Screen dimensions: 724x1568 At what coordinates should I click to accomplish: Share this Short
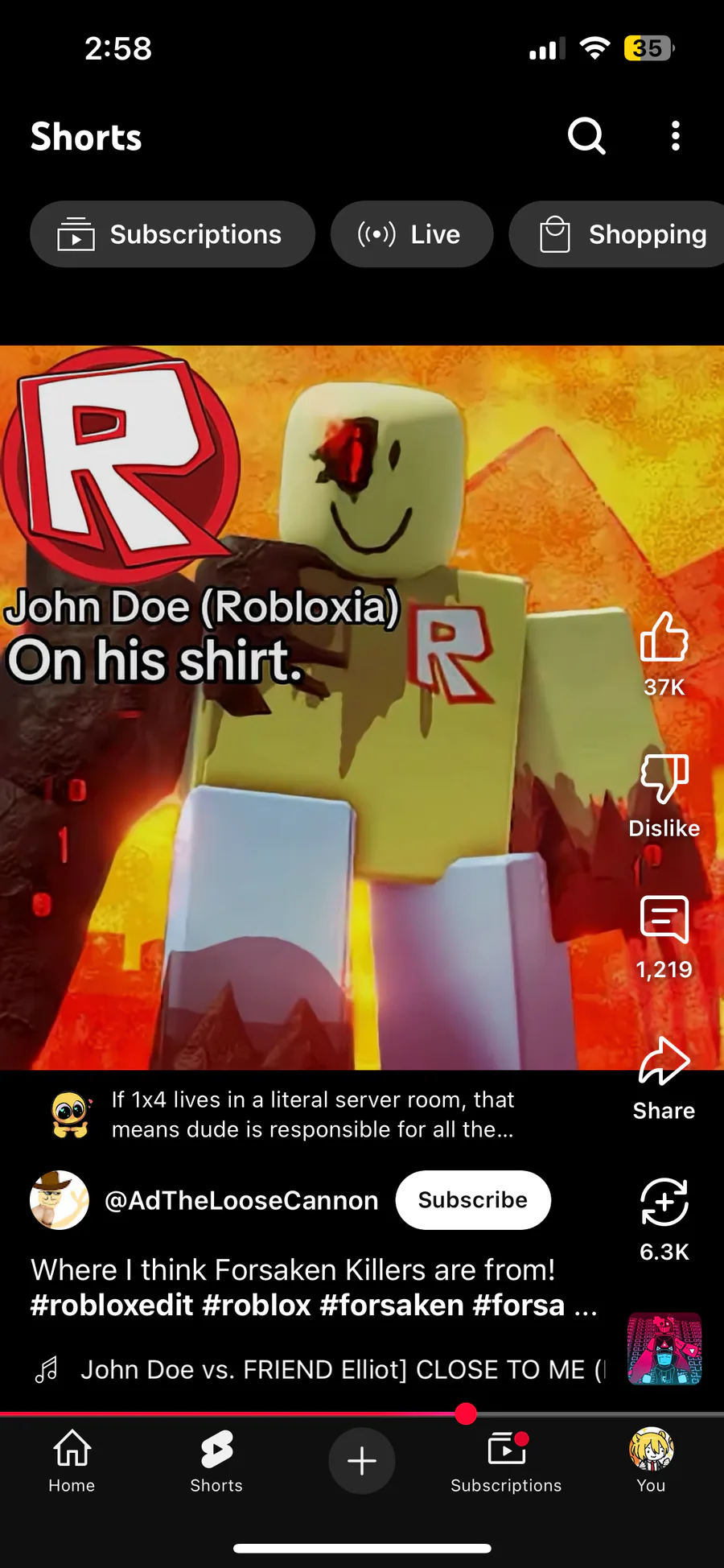click(x=664, y=1079)
